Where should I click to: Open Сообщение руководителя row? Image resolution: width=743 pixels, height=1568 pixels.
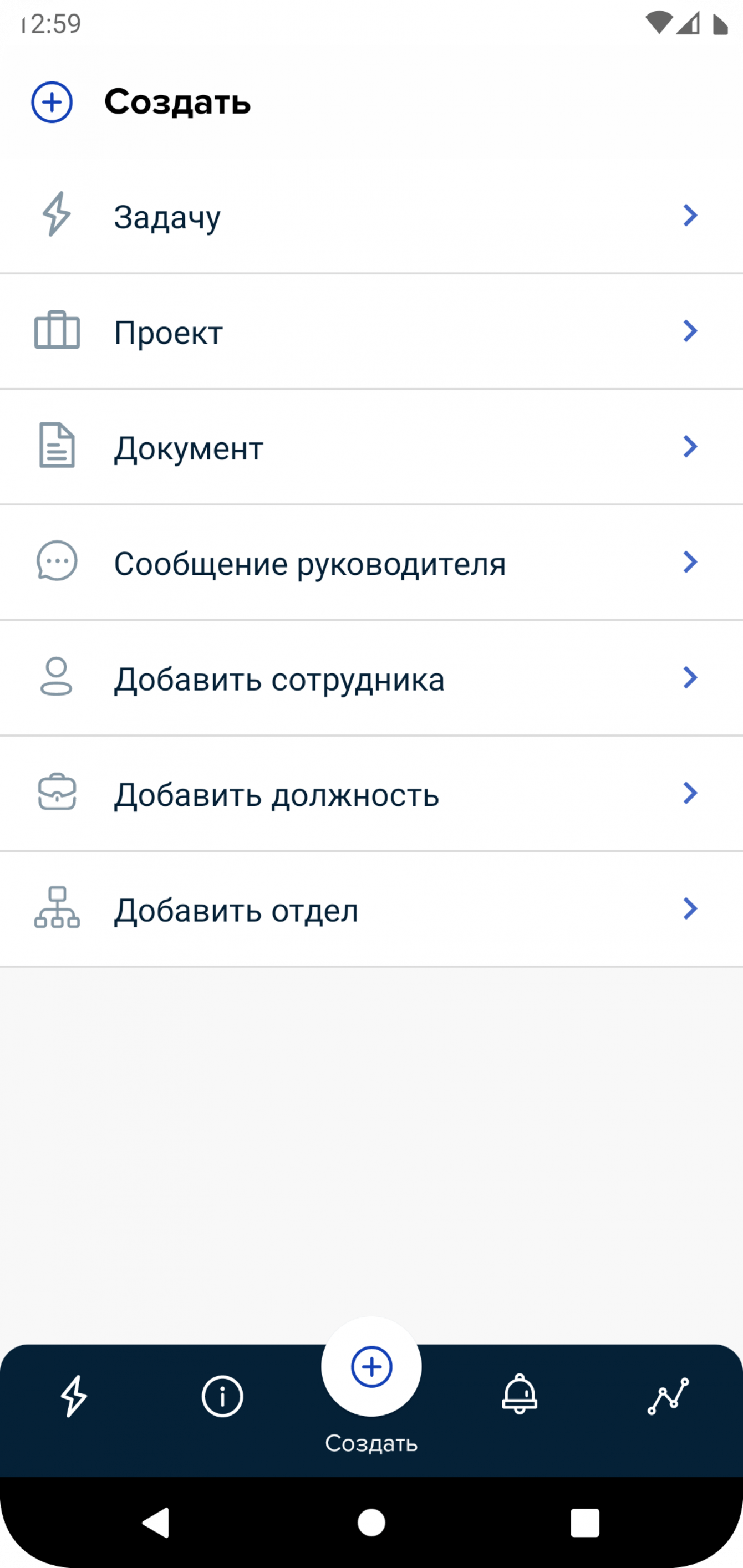click(370, 563)
